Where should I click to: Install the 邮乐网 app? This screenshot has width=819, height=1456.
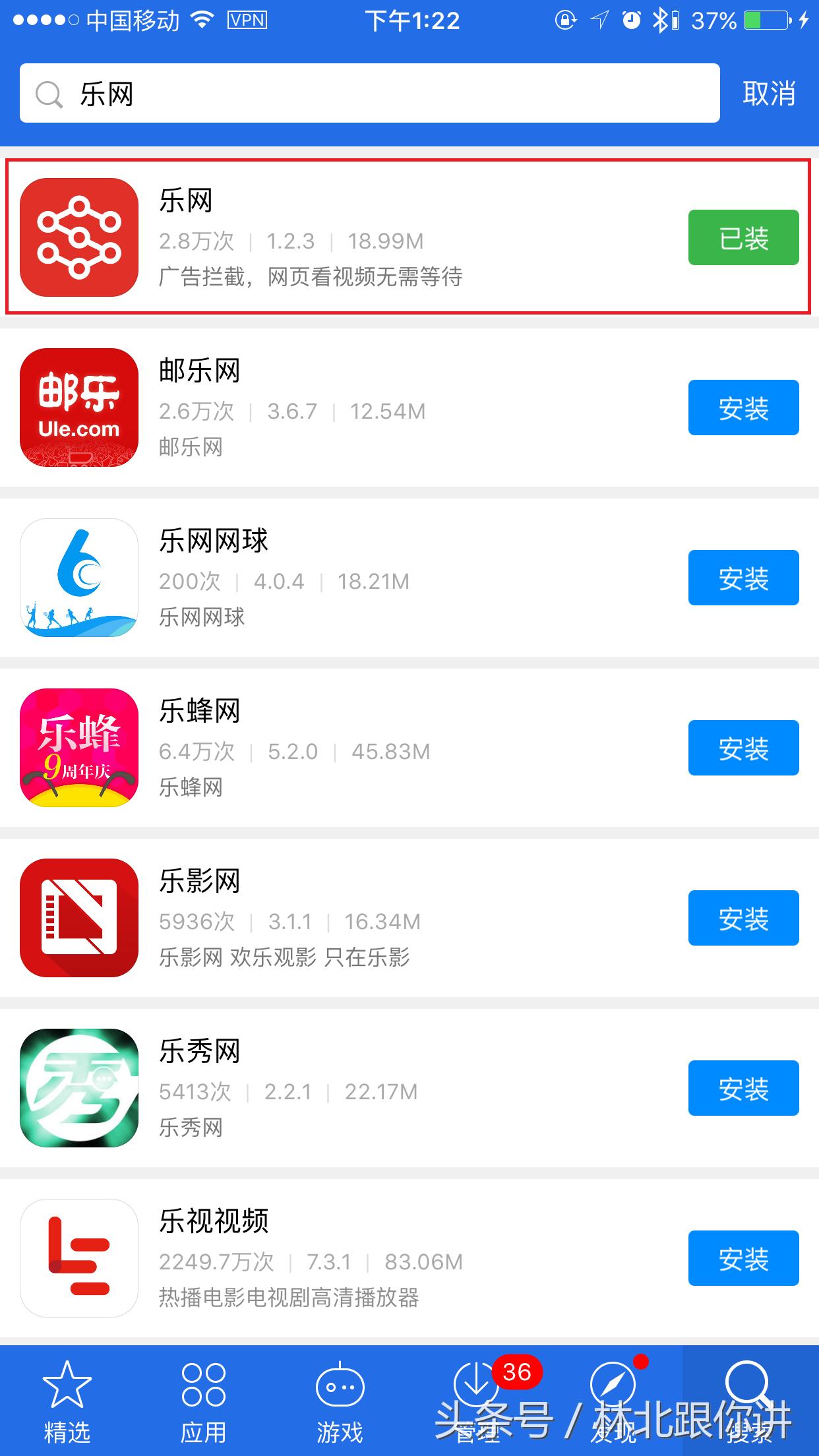[x=743, y=408]
